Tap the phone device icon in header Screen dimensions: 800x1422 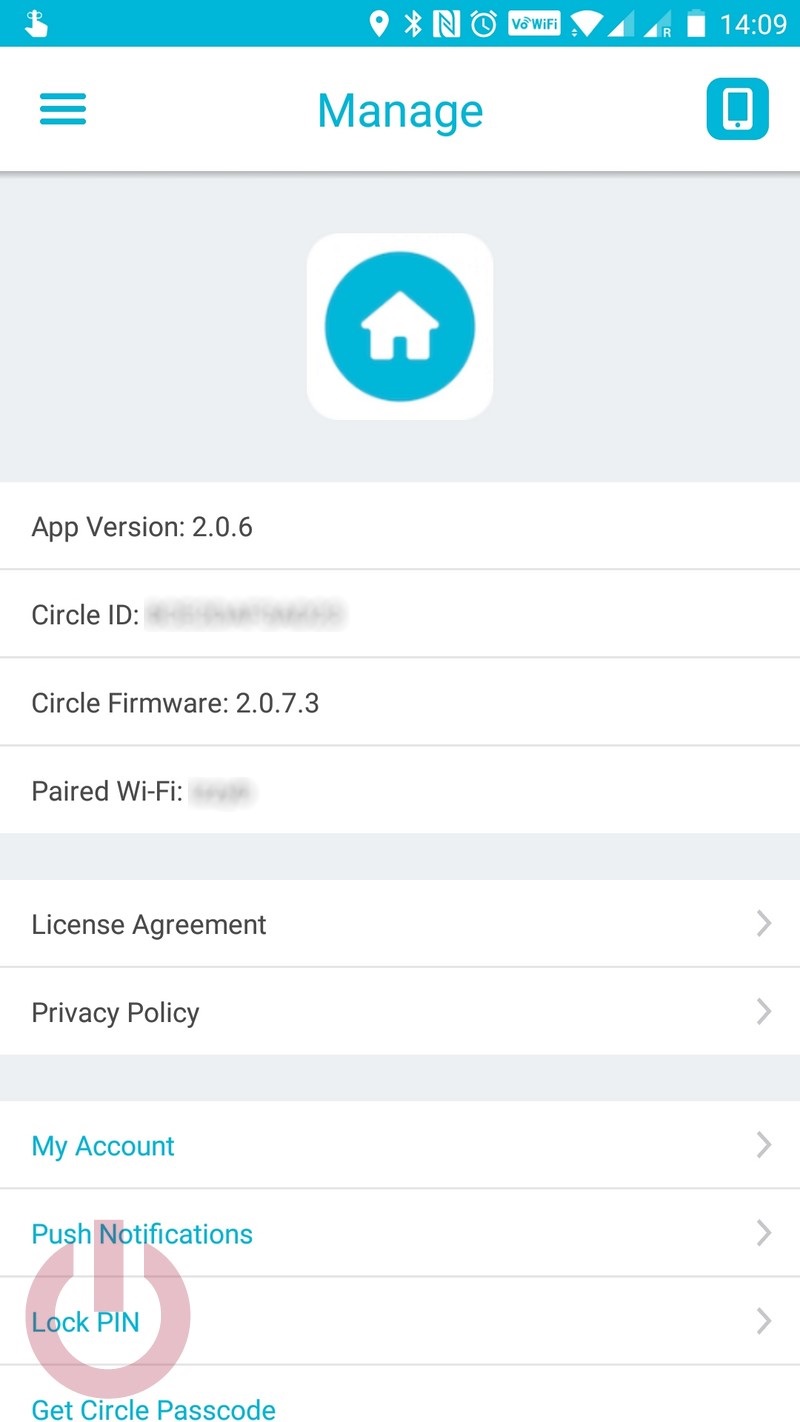pyautogui.click(x=737, y=109)
